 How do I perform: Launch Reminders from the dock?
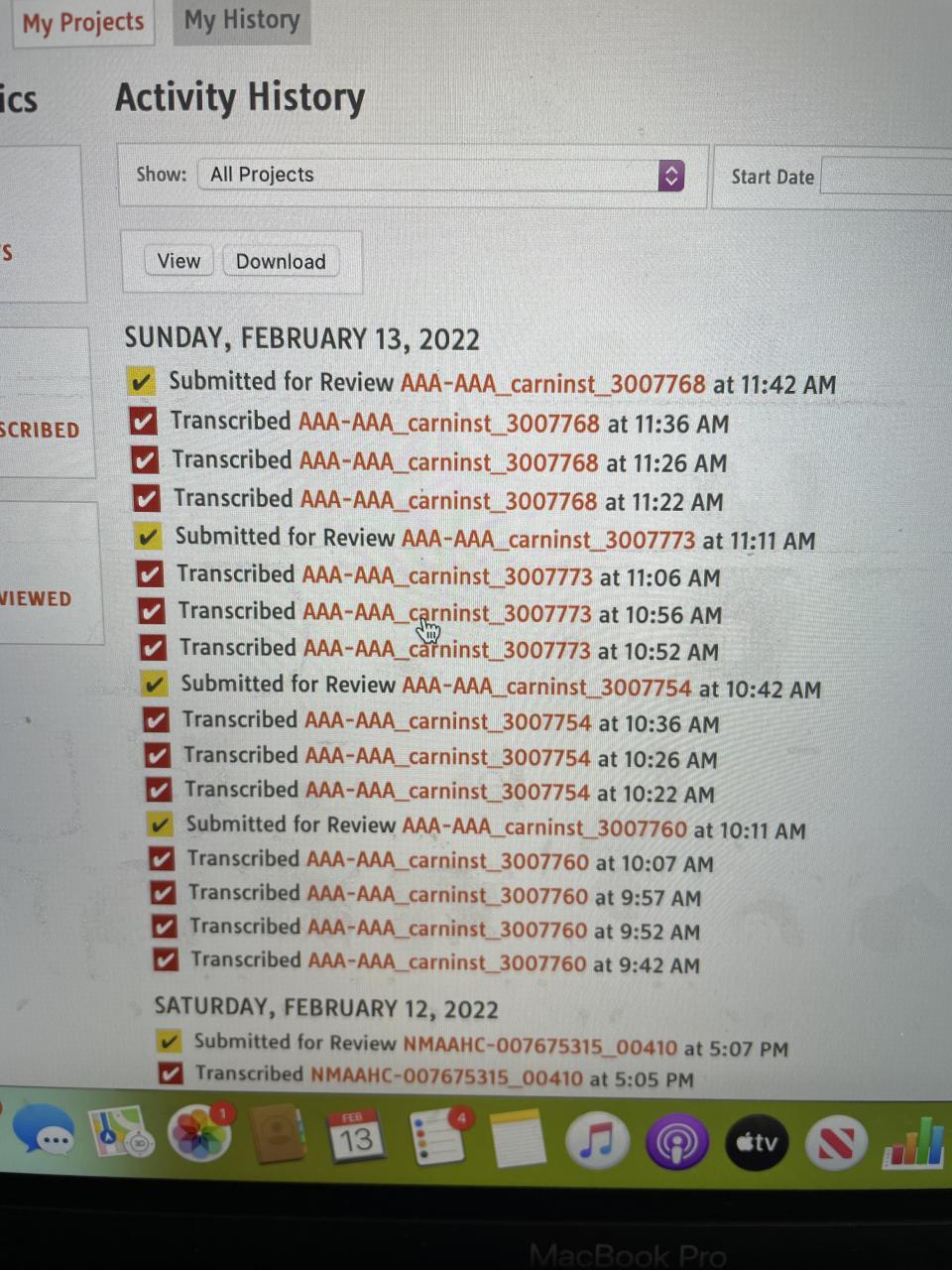(437, 1137)
